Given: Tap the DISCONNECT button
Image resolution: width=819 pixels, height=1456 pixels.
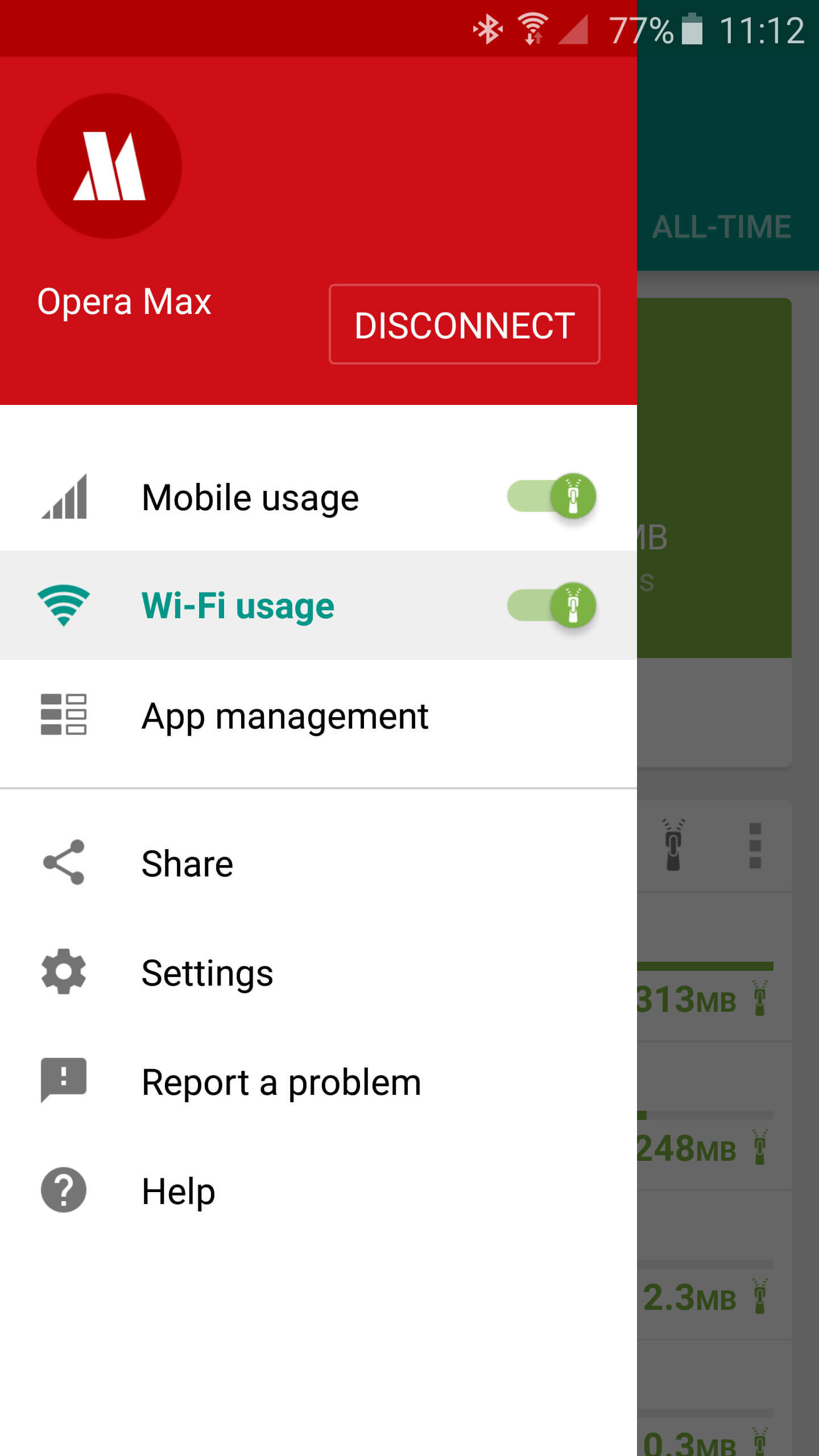Looking at the screenshot, I should [464, 324].
